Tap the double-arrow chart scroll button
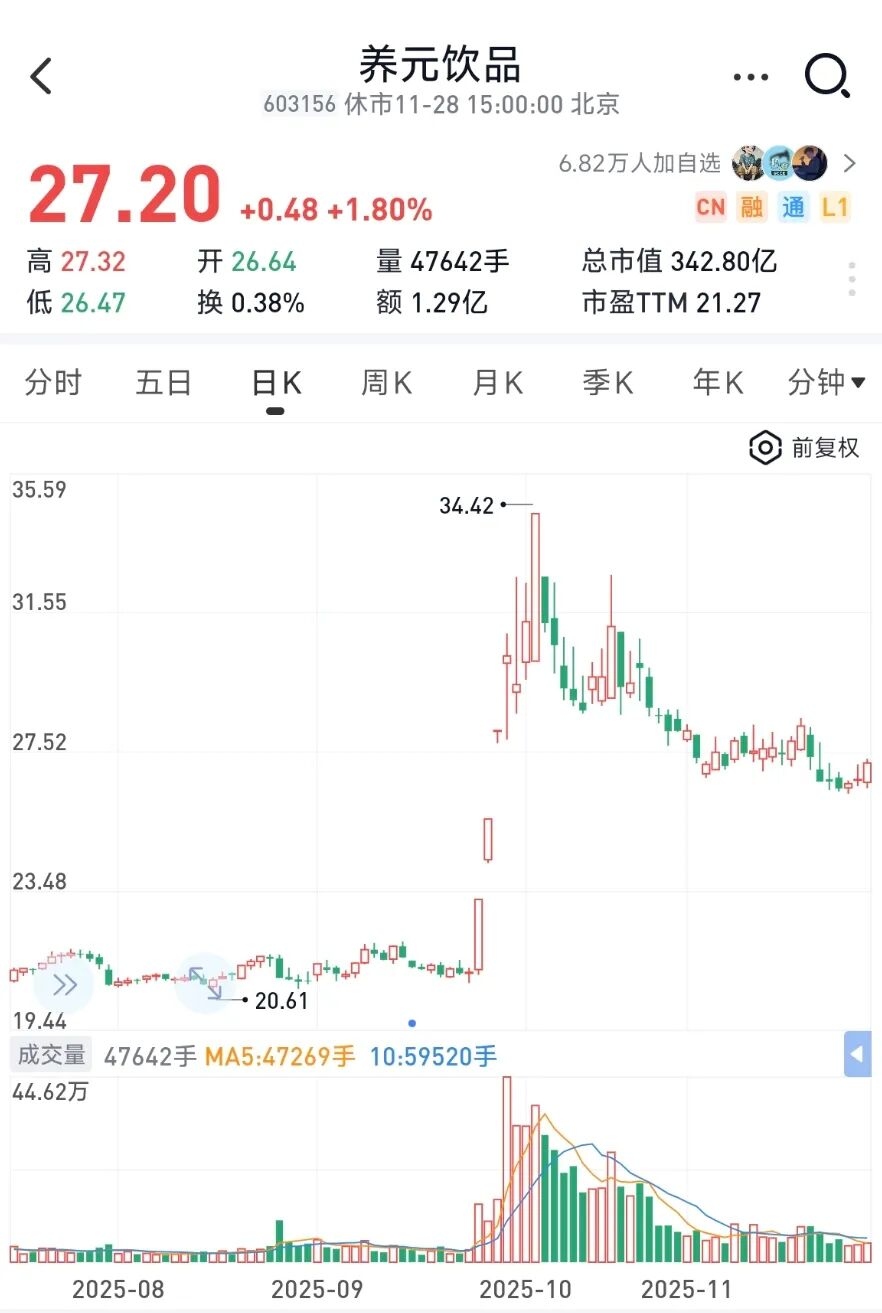Screen dimensions: 882x1313 pos(64,985)
